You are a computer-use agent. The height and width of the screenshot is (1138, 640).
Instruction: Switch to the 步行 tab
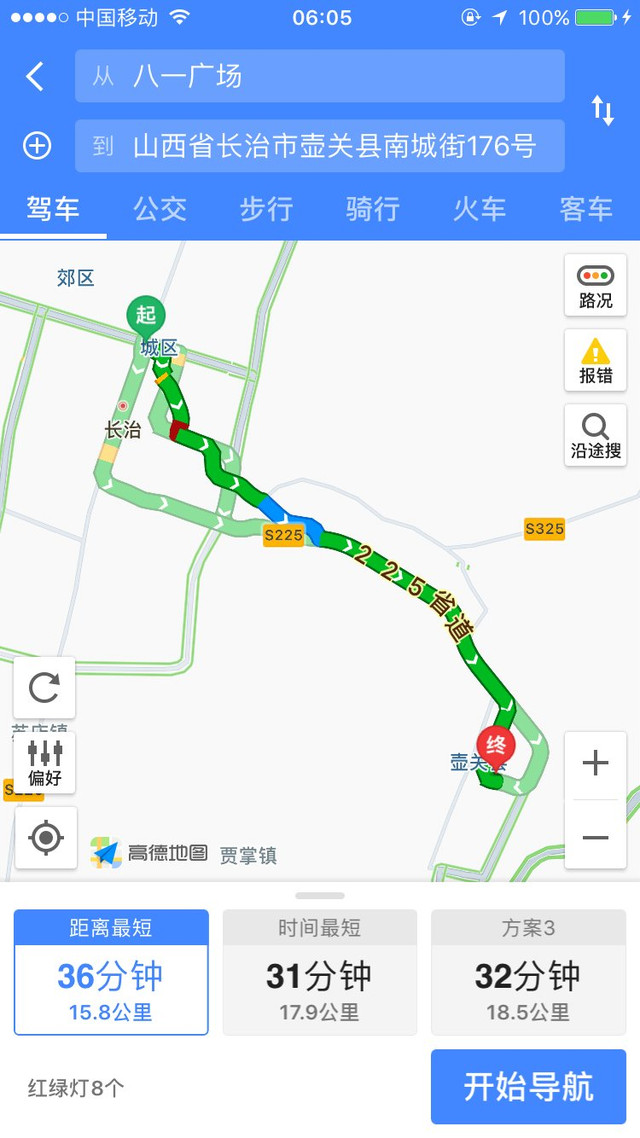point(266,209)
